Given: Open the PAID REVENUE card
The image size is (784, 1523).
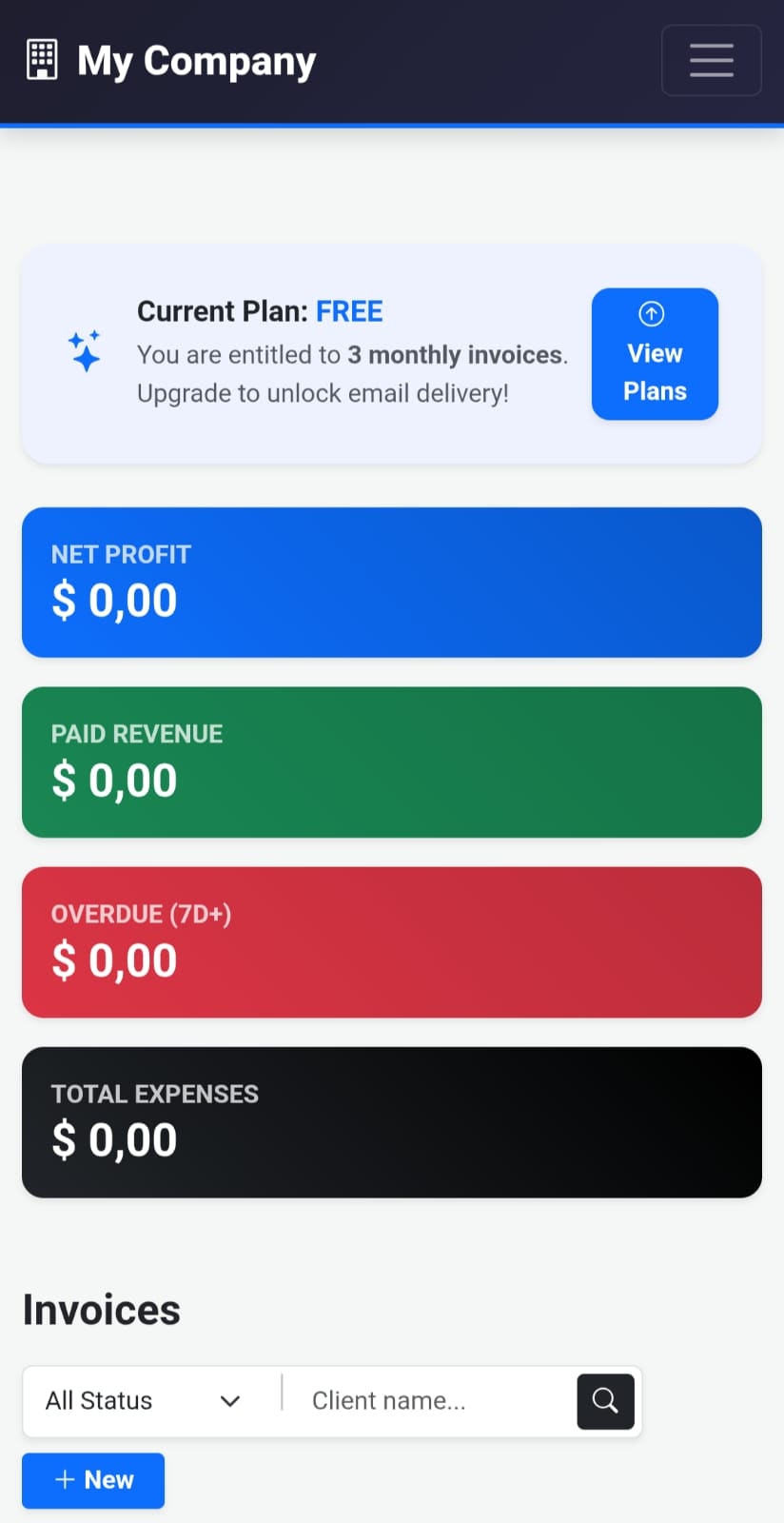Looking at the screenshot, I should 392,761.
